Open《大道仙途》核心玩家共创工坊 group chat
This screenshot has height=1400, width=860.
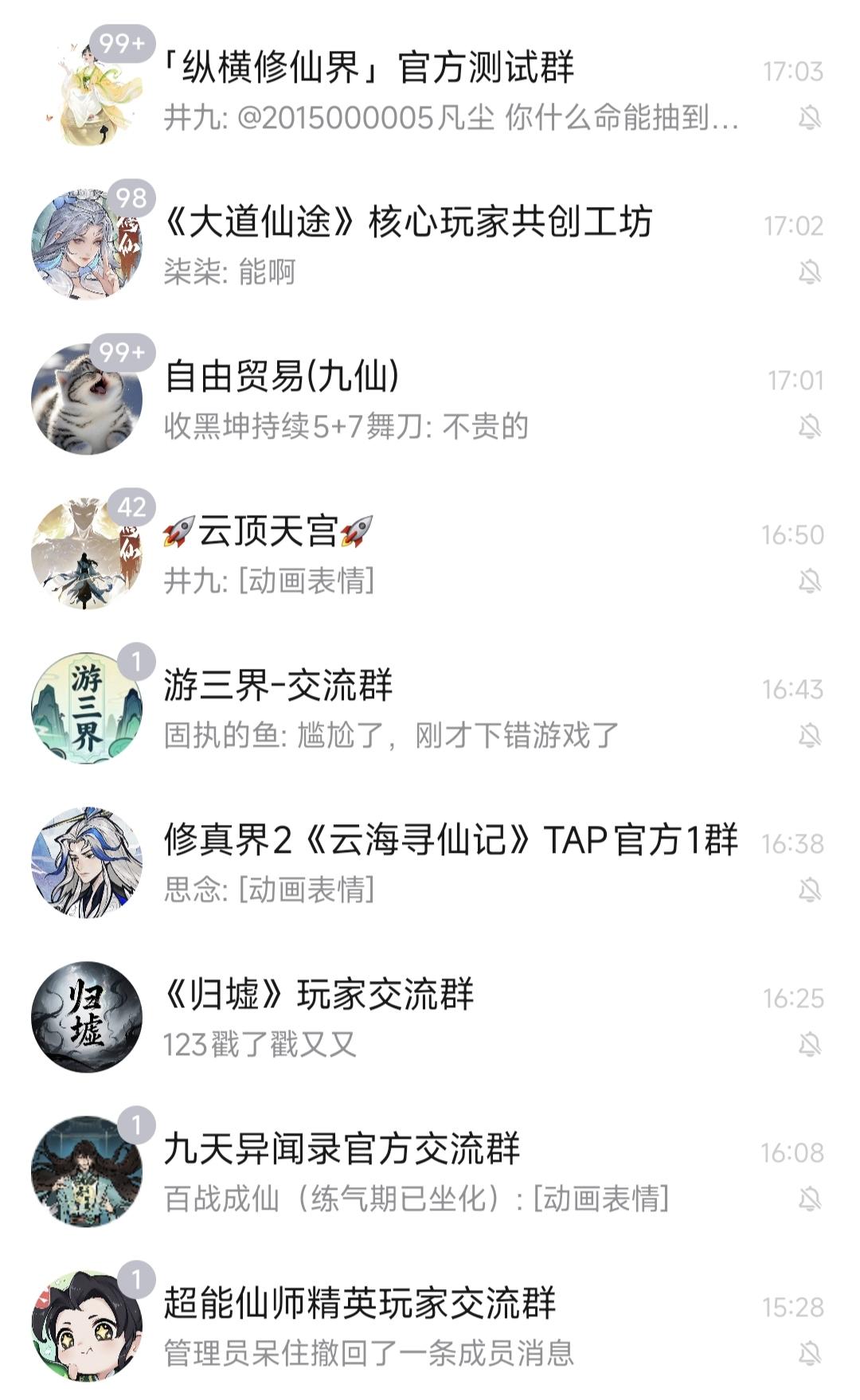[x=430, y=245]
